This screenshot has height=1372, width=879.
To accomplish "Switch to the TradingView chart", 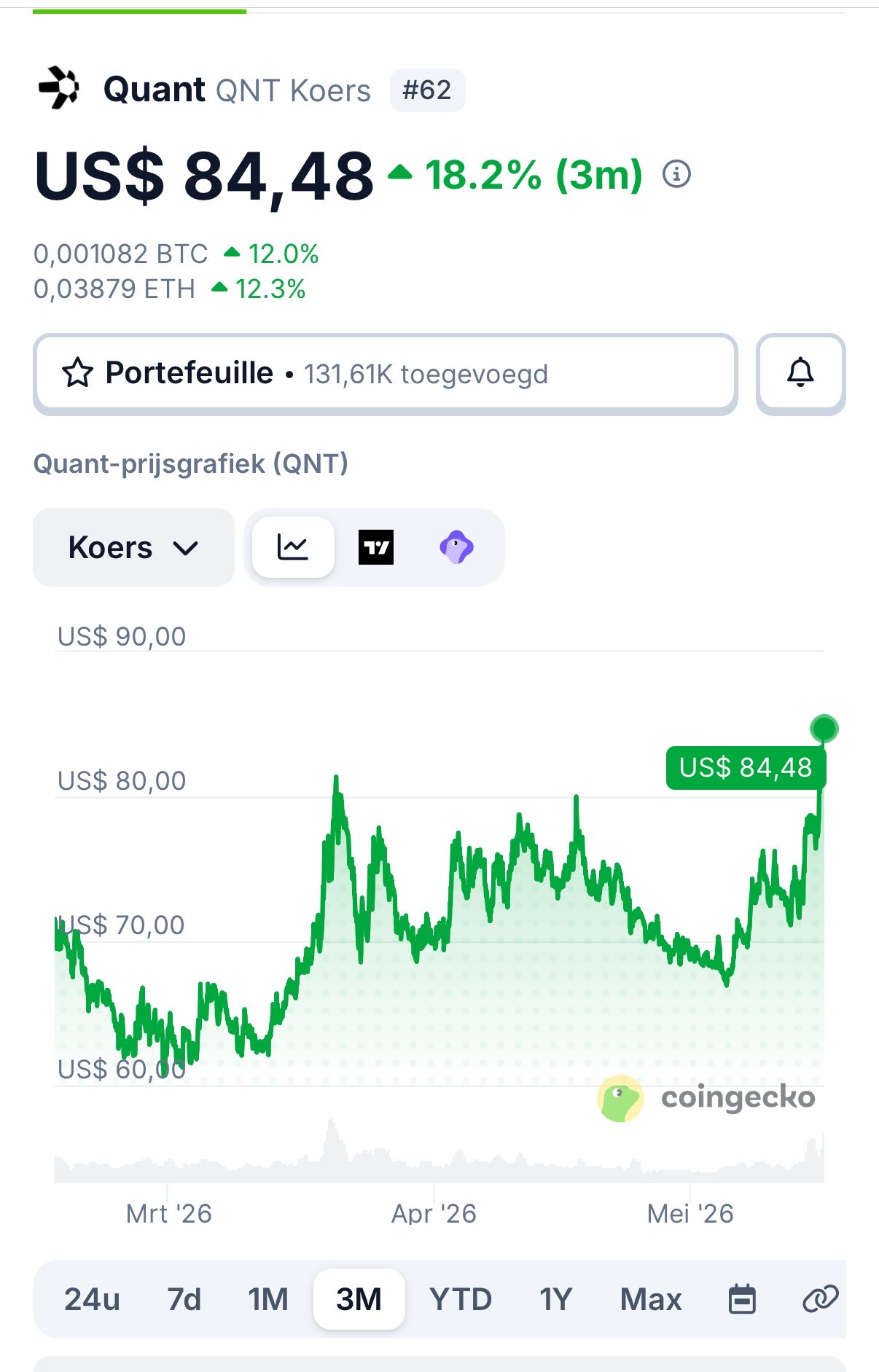I will coord(376,547).
